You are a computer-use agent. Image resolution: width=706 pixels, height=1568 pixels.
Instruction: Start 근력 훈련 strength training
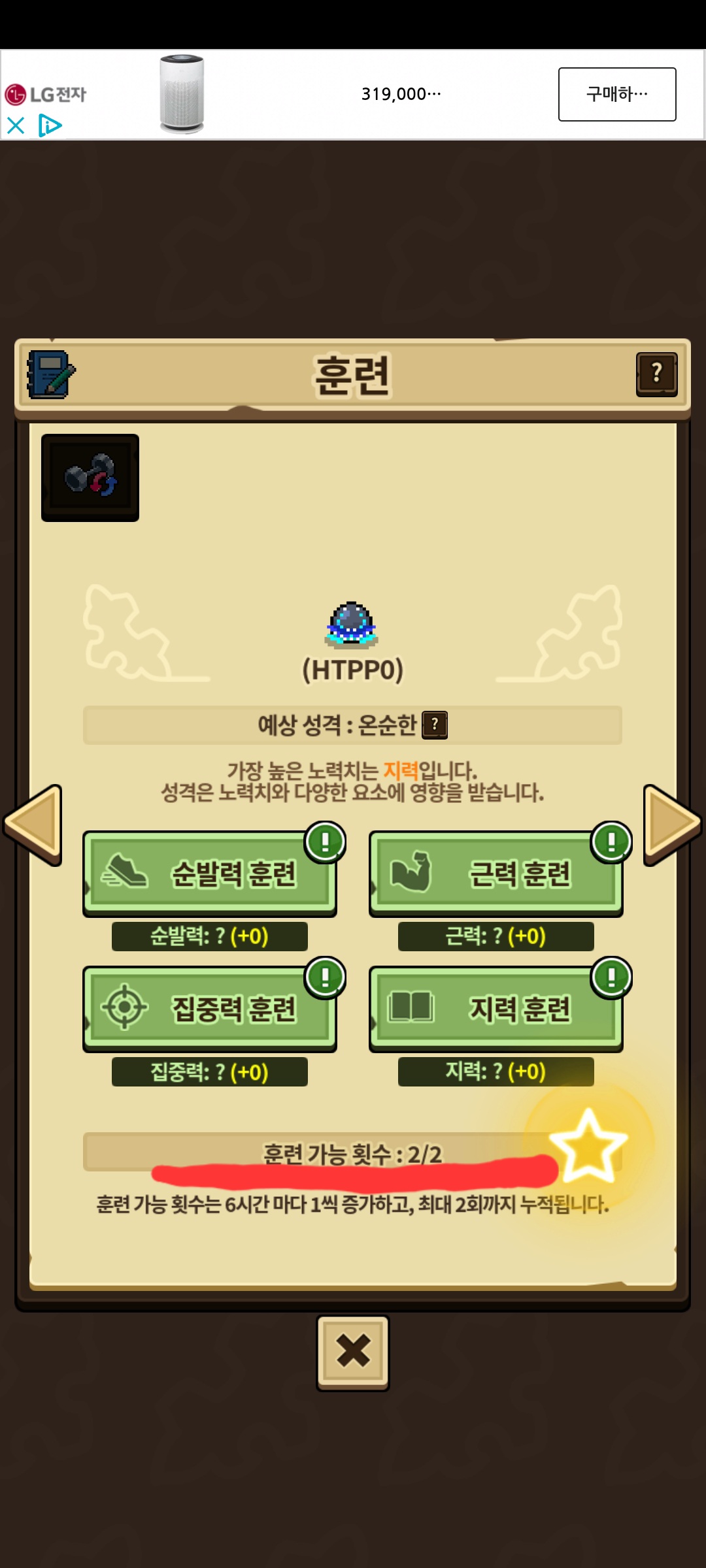click(x=496, y=874)
